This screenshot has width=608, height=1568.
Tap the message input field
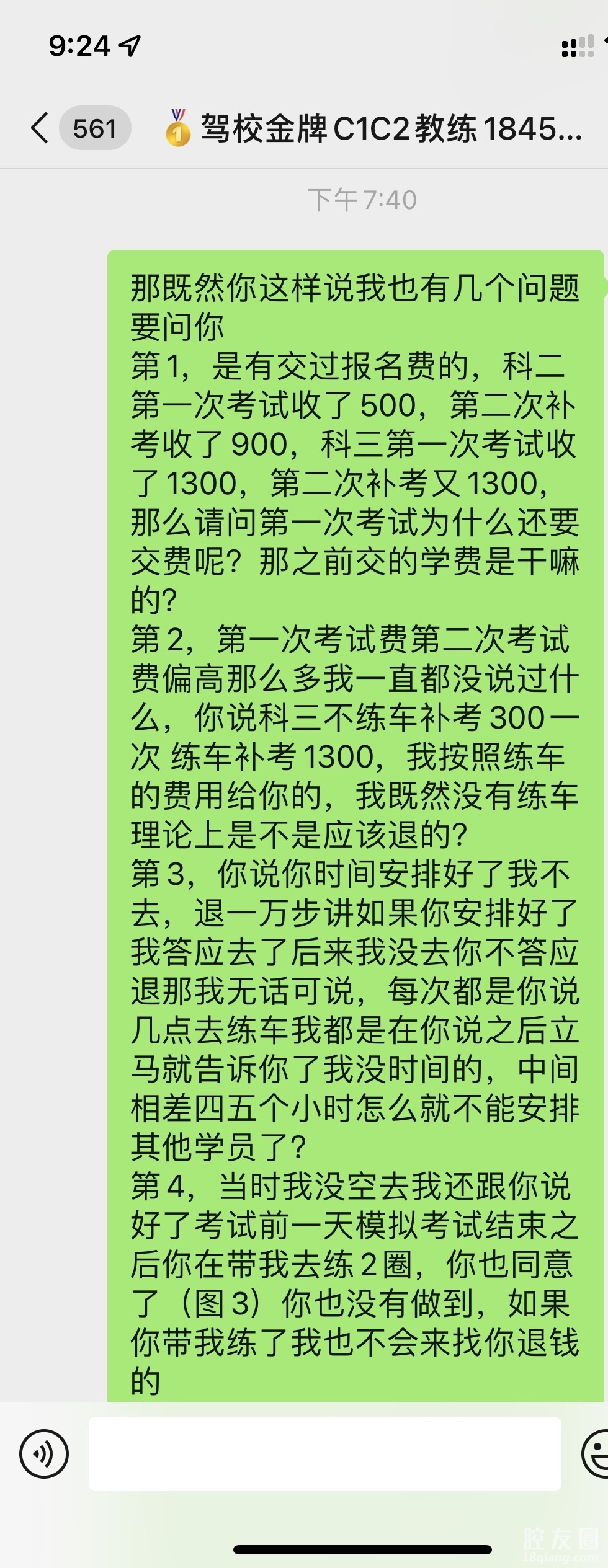point(324,1453)
